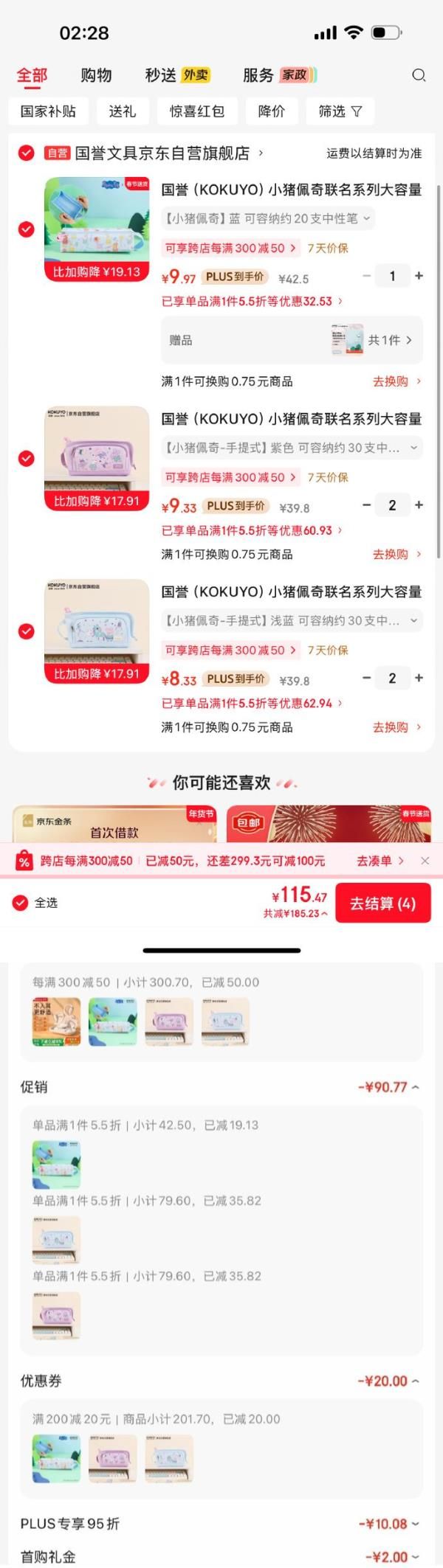Select the 降价 filter chip

click(271, 111)
